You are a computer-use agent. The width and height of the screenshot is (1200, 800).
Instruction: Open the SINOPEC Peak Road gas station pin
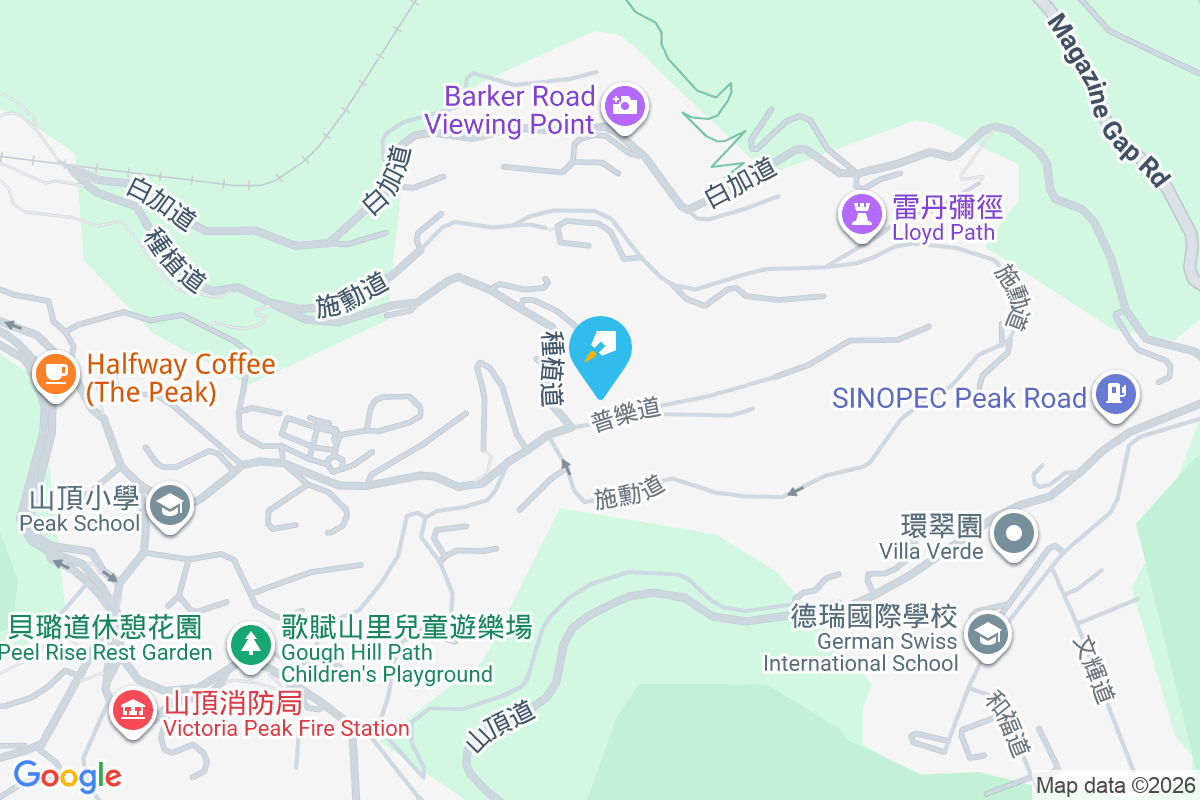1115,392
